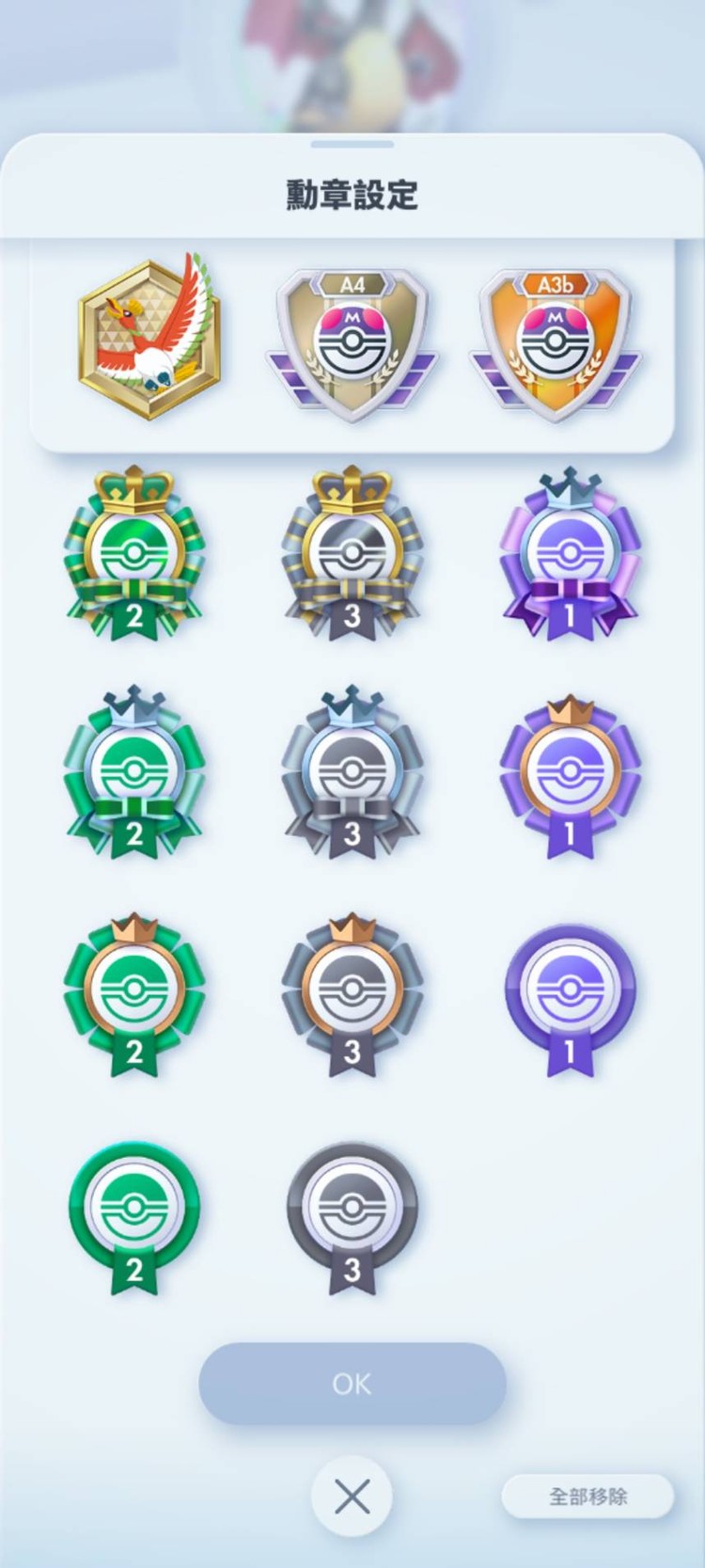Tap plain gray ribbon emblem numbered 3
This screenshot has width=705, height=1568.
[352, 1215]
